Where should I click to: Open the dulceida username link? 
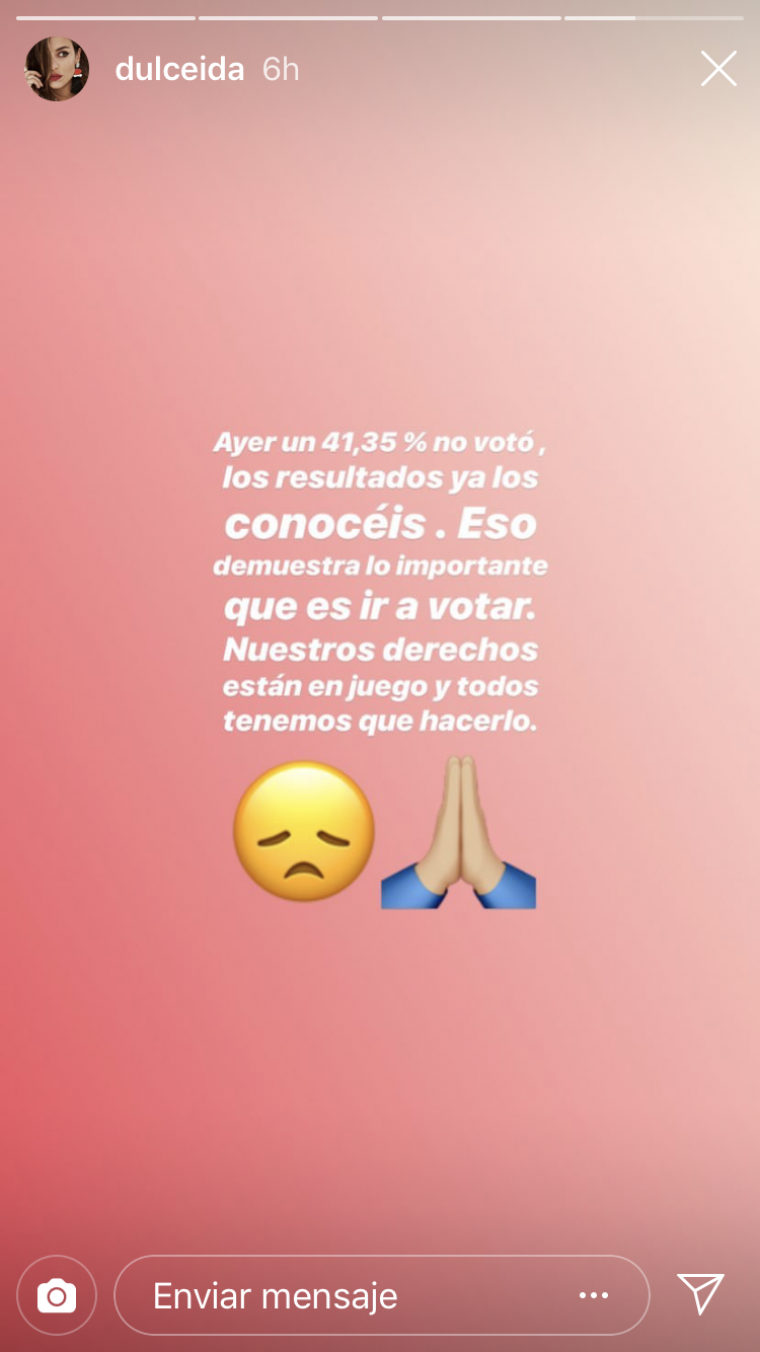point(179,69)
